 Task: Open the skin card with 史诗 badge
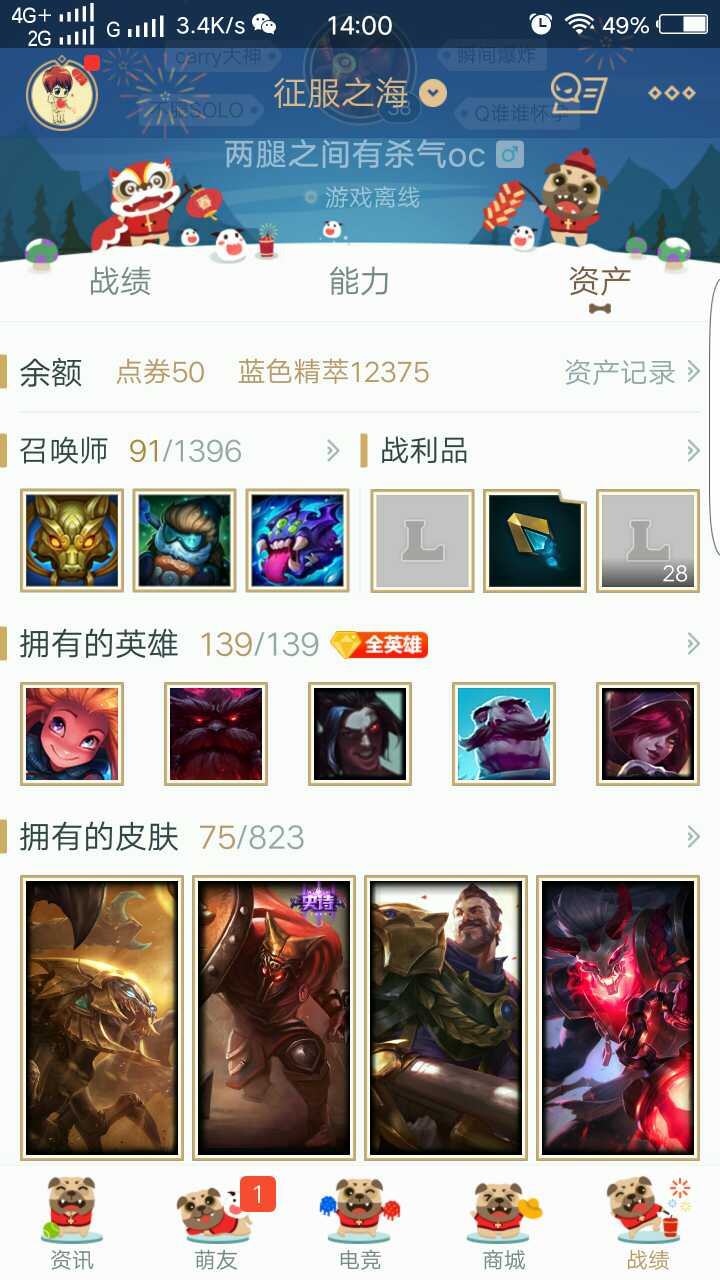274,1017
